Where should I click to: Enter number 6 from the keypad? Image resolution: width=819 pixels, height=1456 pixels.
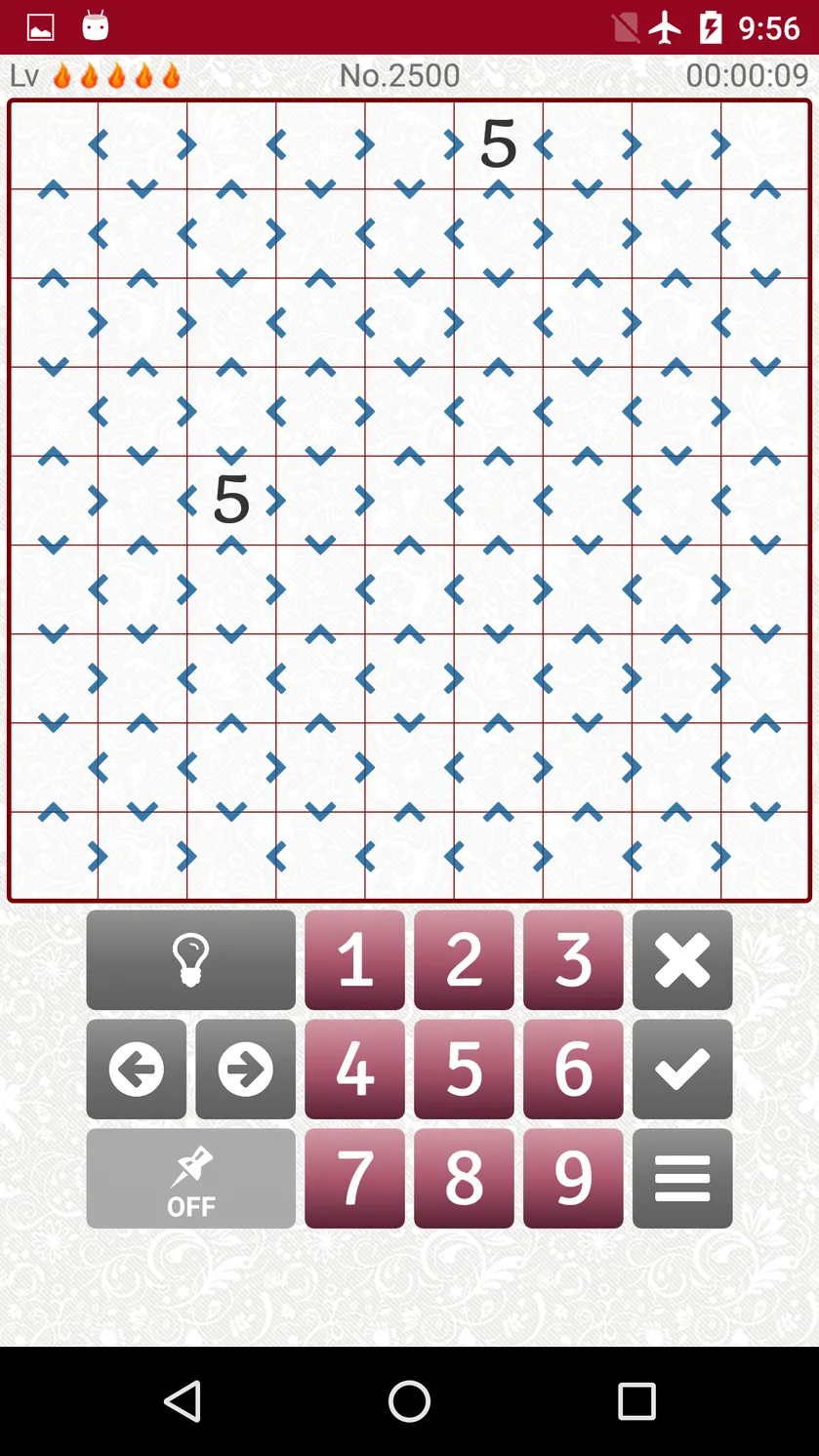pos(573,1070)
